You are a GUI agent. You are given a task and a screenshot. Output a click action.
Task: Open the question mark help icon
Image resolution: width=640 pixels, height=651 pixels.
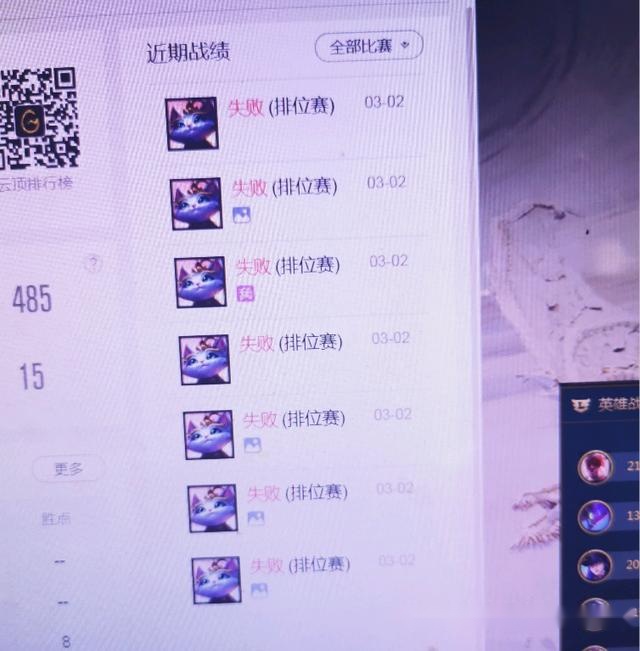pyautogui.click(x=93, y=263)
